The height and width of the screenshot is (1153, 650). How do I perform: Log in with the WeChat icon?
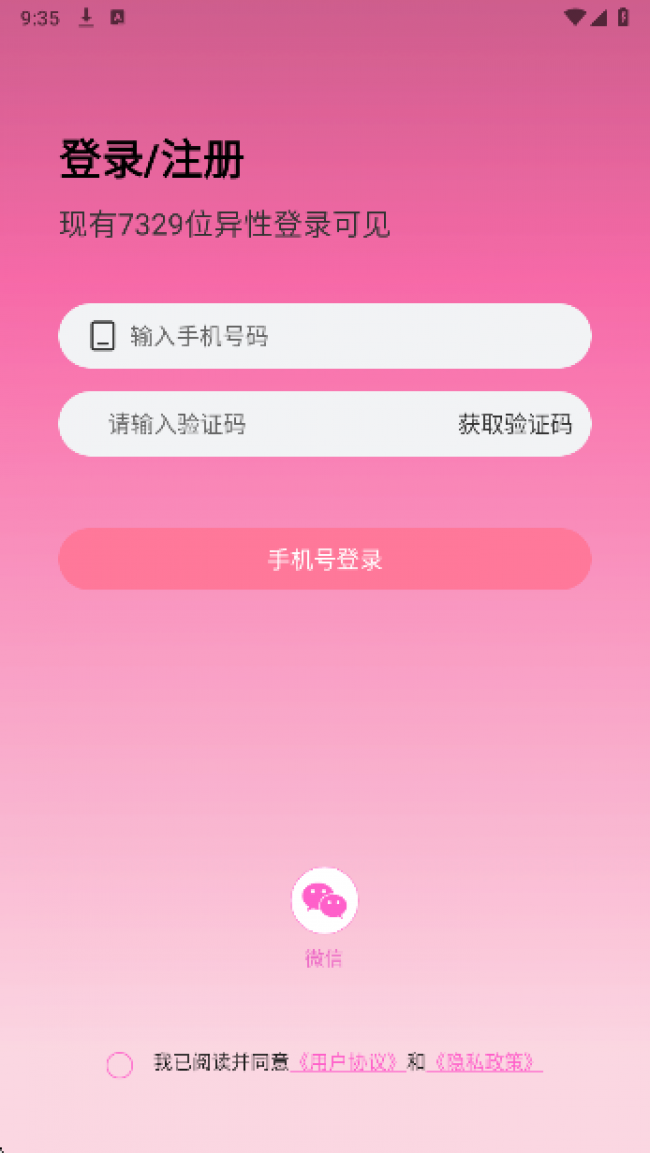324,900
